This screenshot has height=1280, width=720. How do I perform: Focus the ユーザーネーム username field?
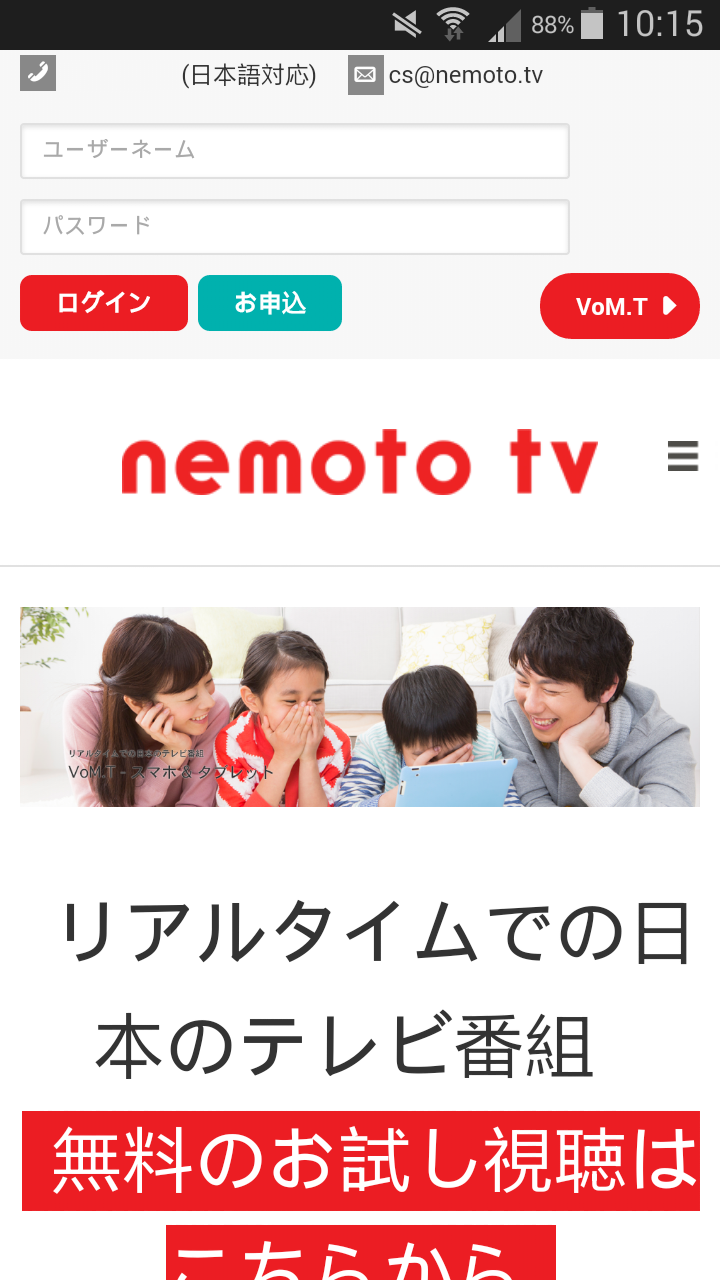coord(295,151)
